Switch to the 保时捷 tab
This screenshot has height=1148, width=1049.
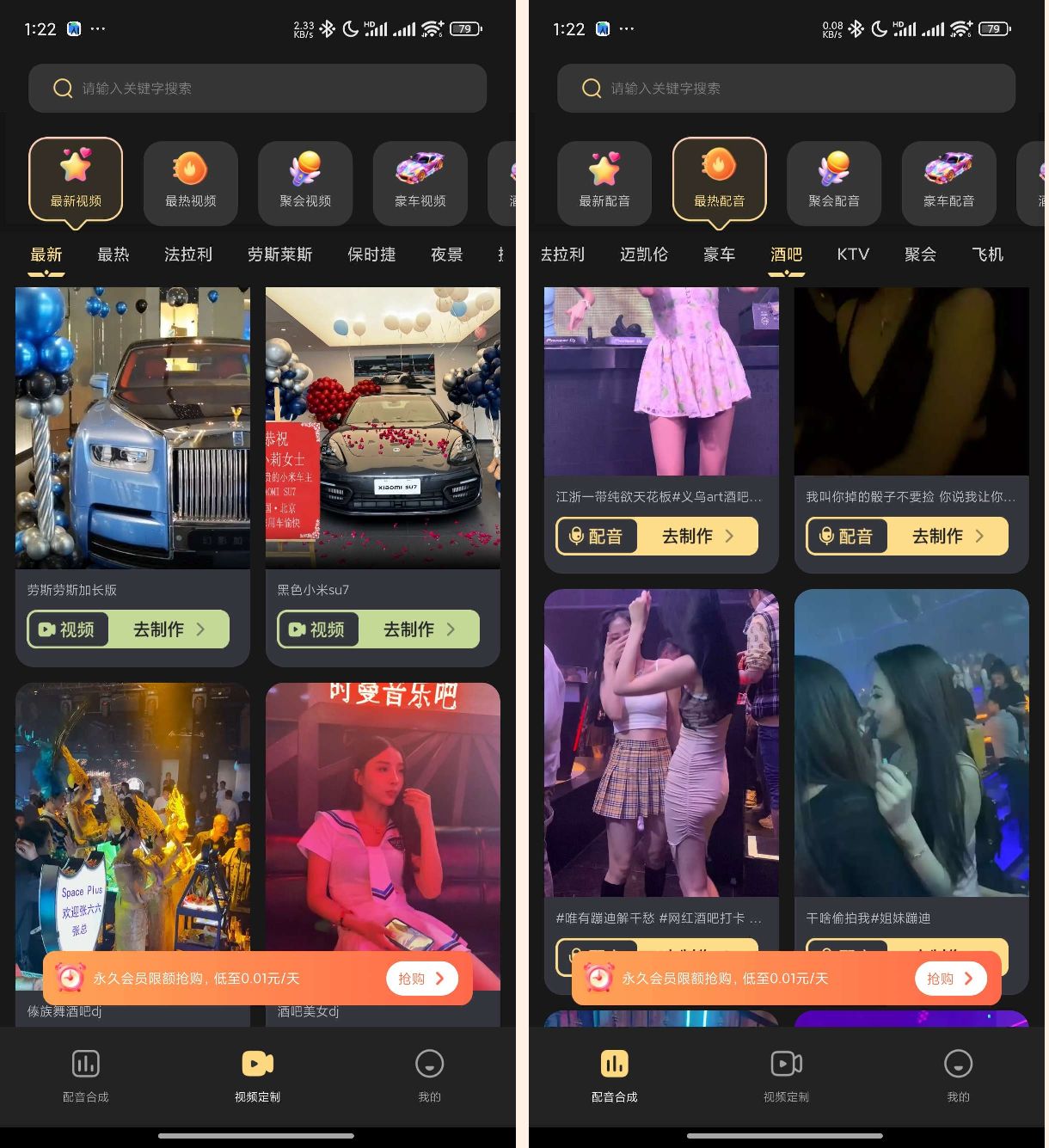click(x=371, y=255)
